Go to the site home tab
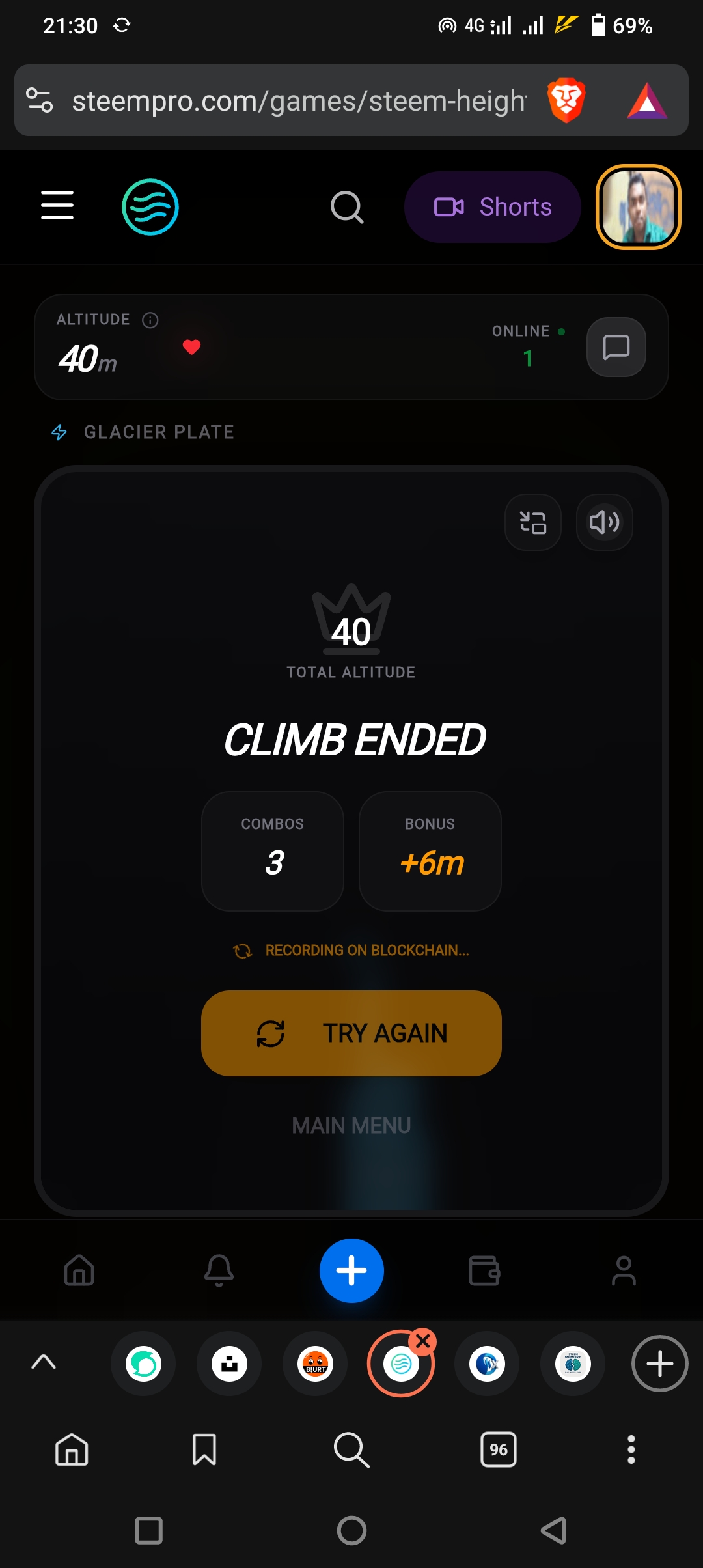 (x=79, y=1270)
